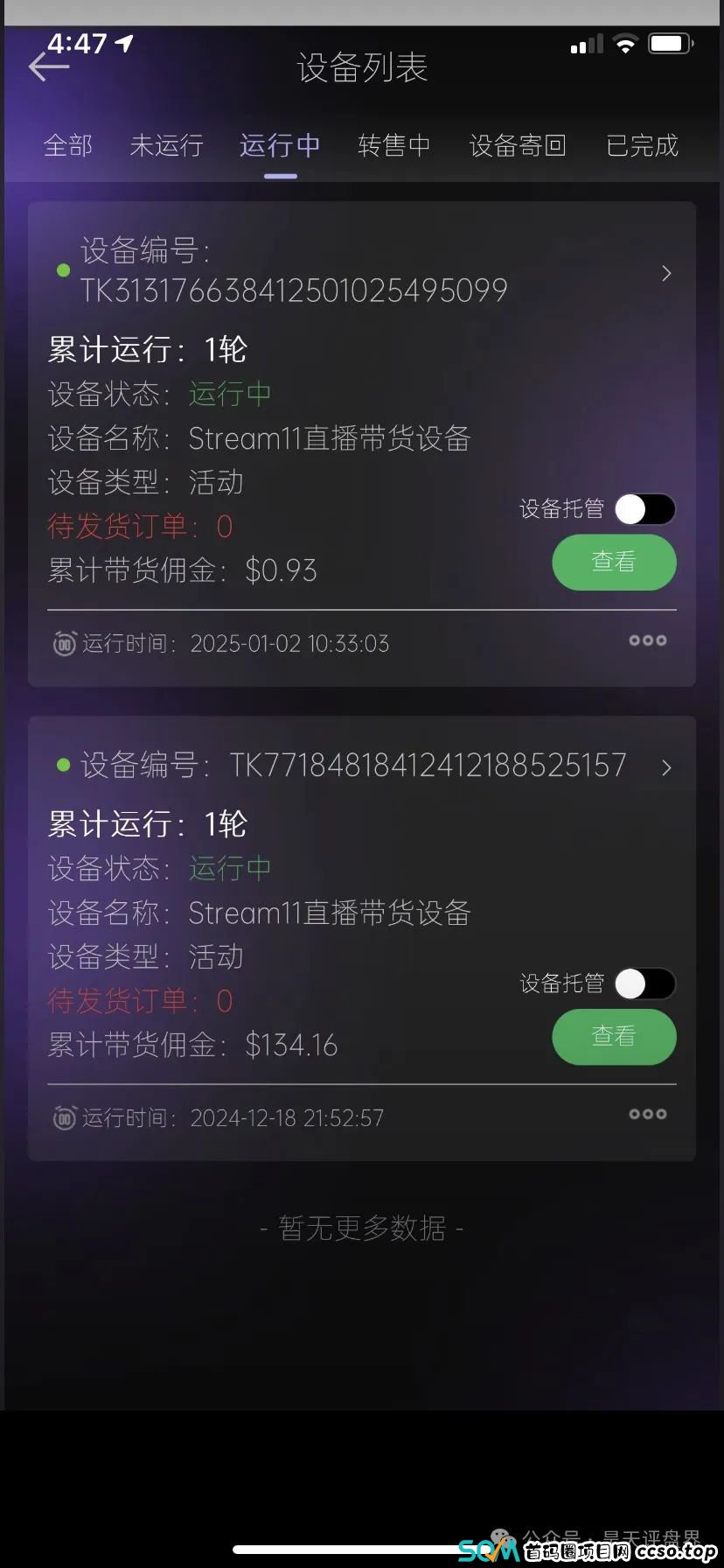Image resolution: width=724 pixels, height=1568 pixels.
Task: Click the timer icon beside the first 运行时间
Action: [x=63, y=643]
